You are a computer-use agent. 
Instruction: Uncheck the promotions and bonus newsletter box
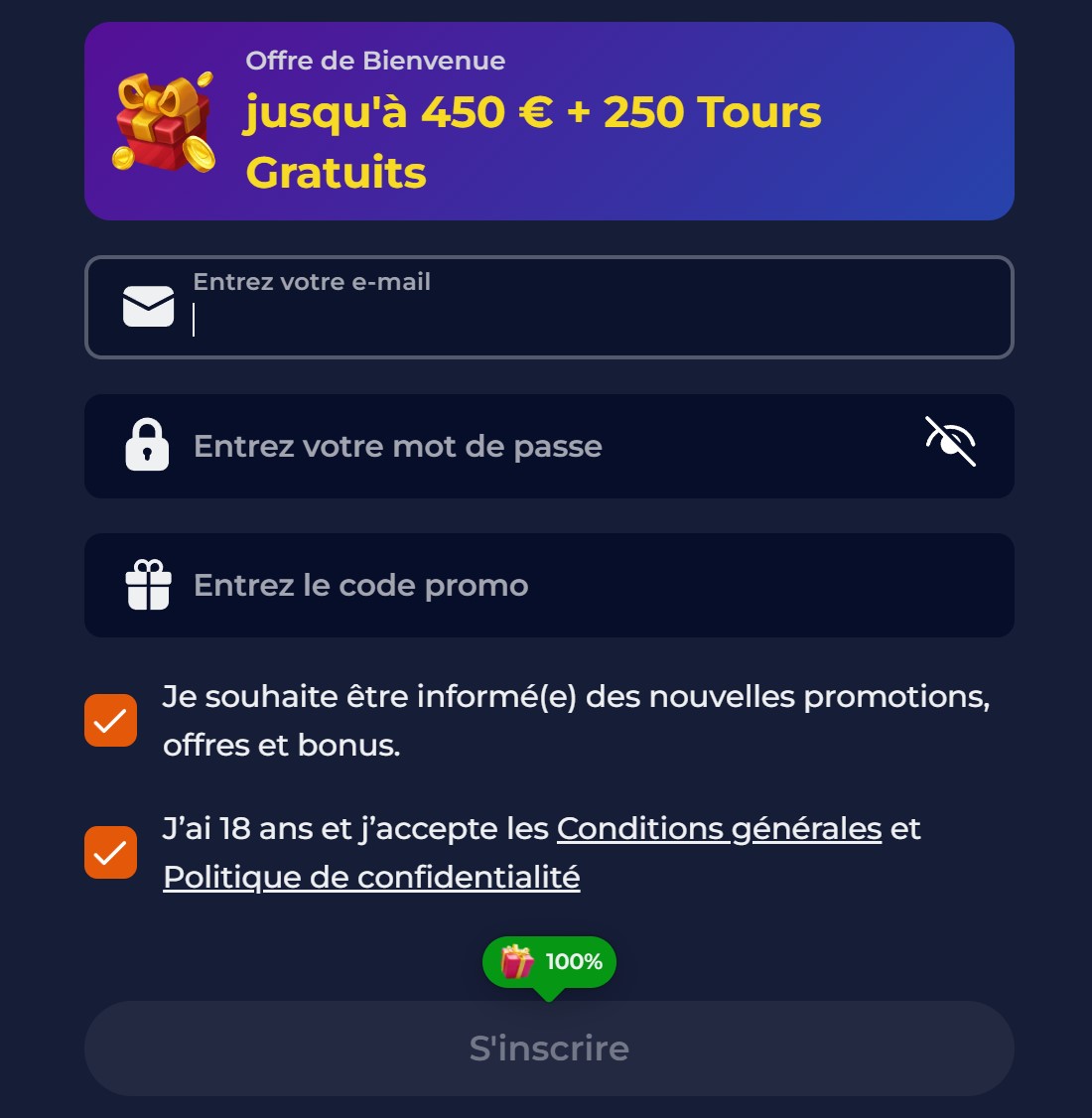110,720
